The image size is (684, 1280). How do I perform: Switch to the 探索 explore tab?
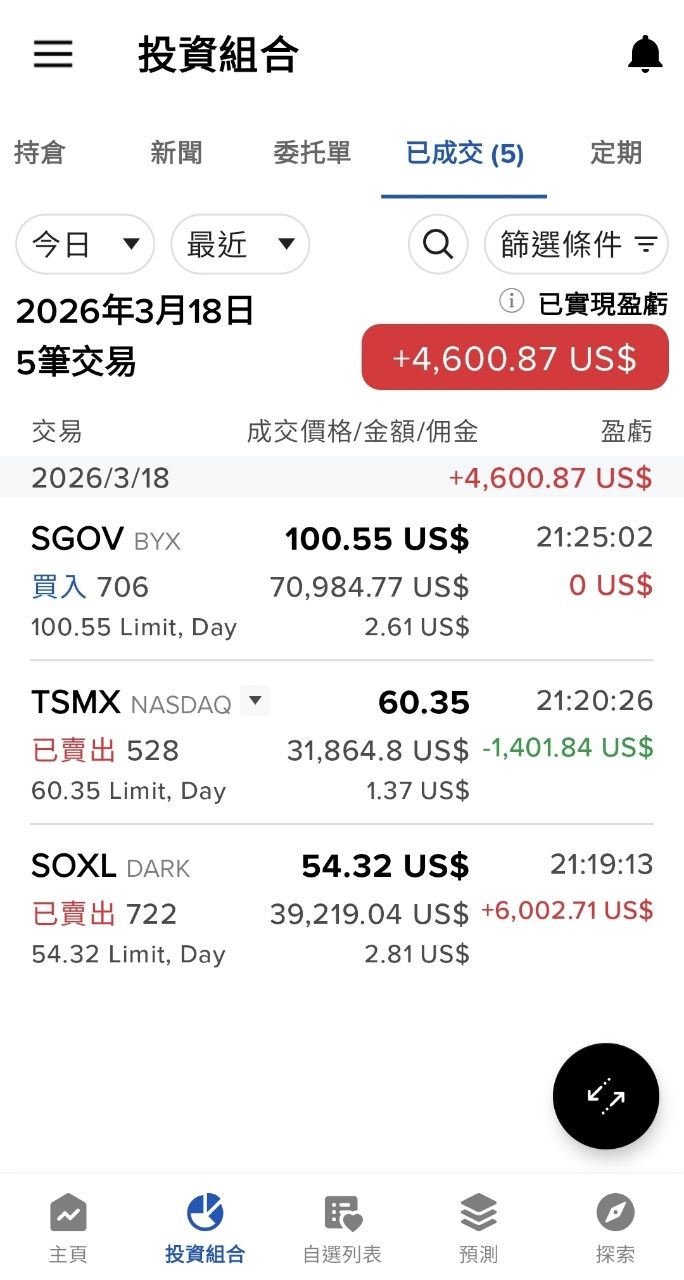pyautogui.click(x=615, y=1228)
